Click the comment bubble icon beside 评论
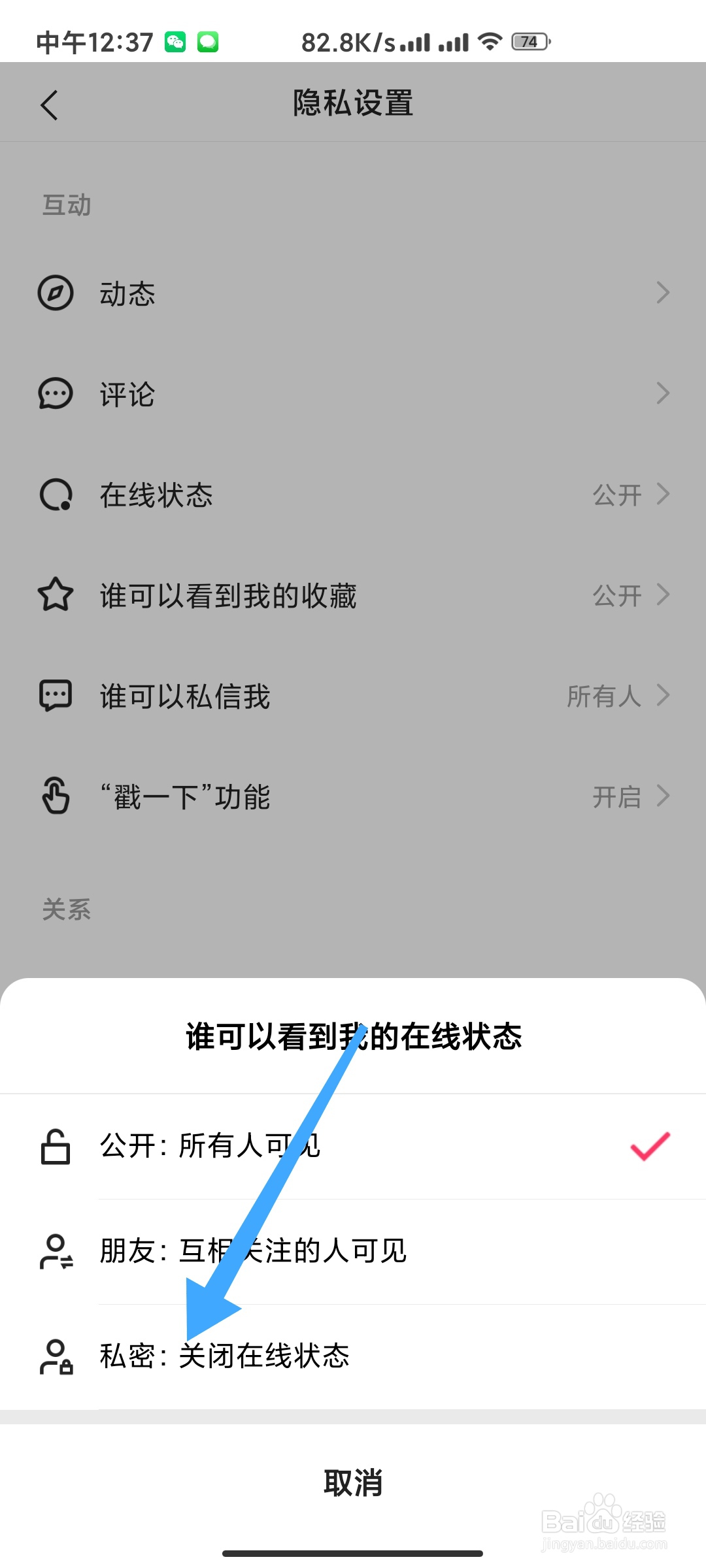 [x=56, y=393]
